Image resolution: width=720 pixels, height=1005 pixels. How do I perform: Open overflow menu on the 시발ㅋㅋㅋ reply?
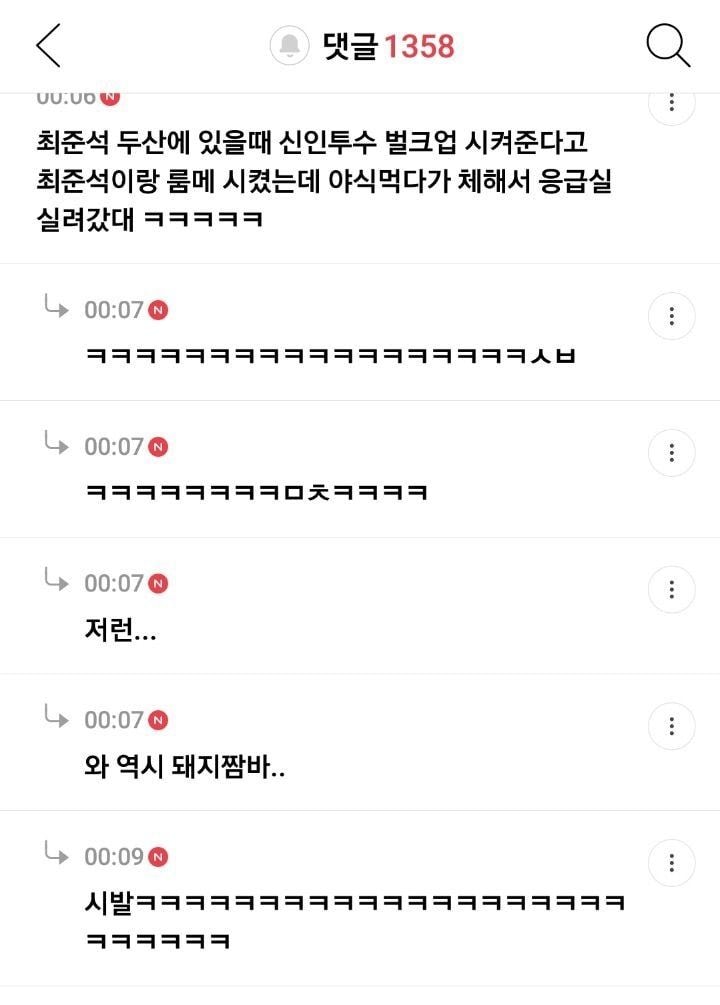tap(672, 863)
